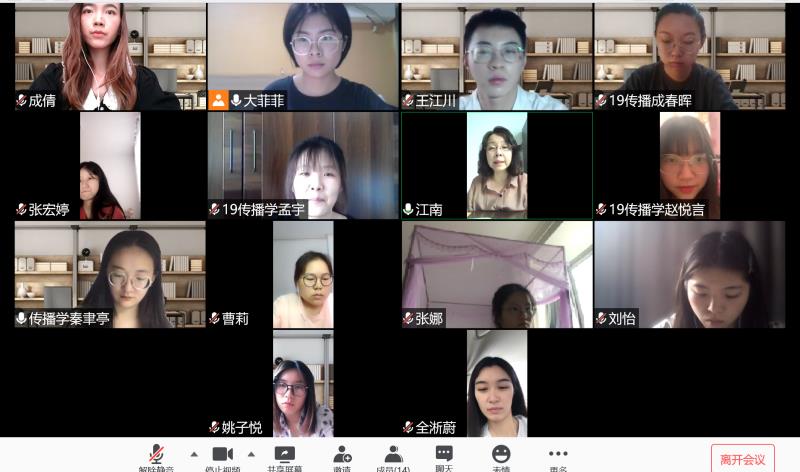Invite participants (邀请)
The image size is (800, 472).
coord(342,456)
